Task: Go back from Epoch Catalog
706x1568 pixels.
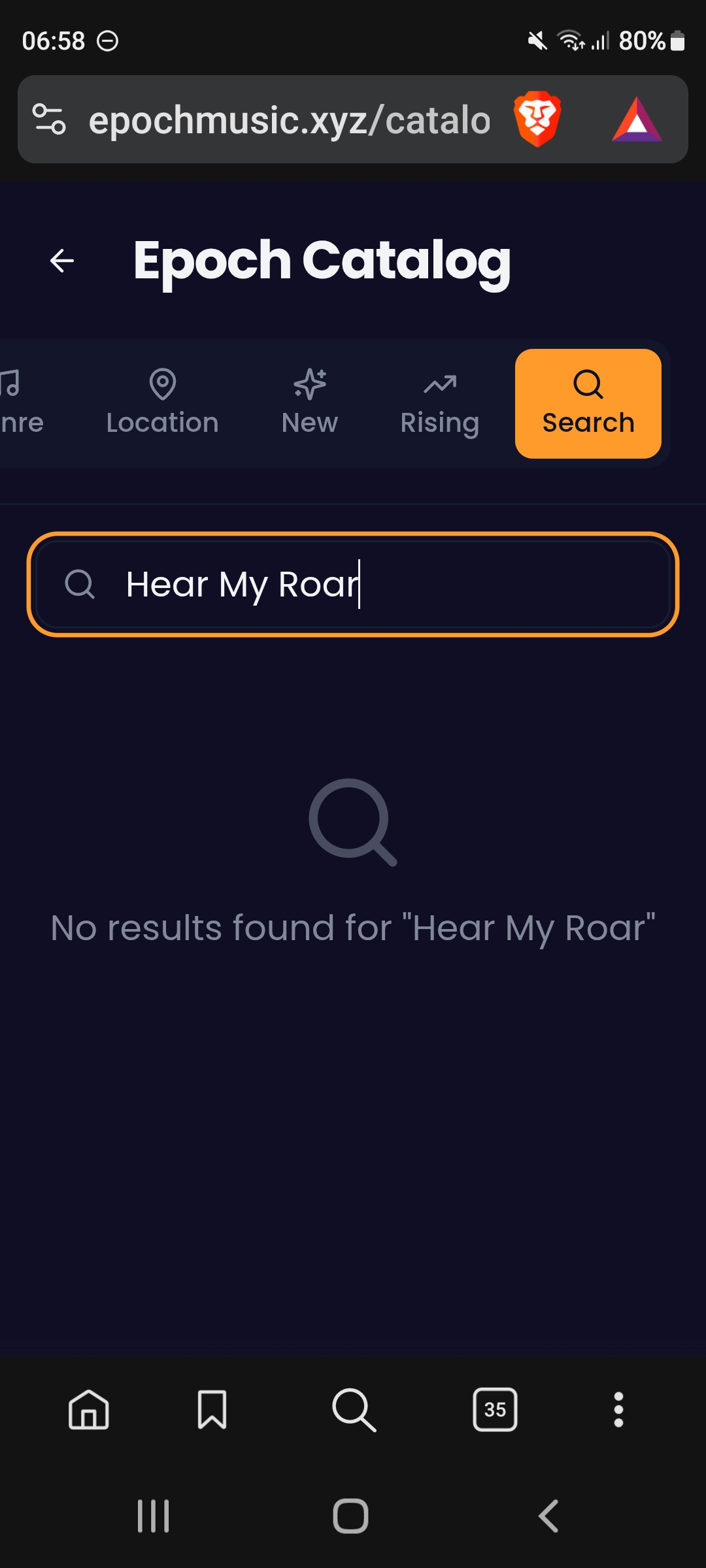Action: click(x=62, y=261)
